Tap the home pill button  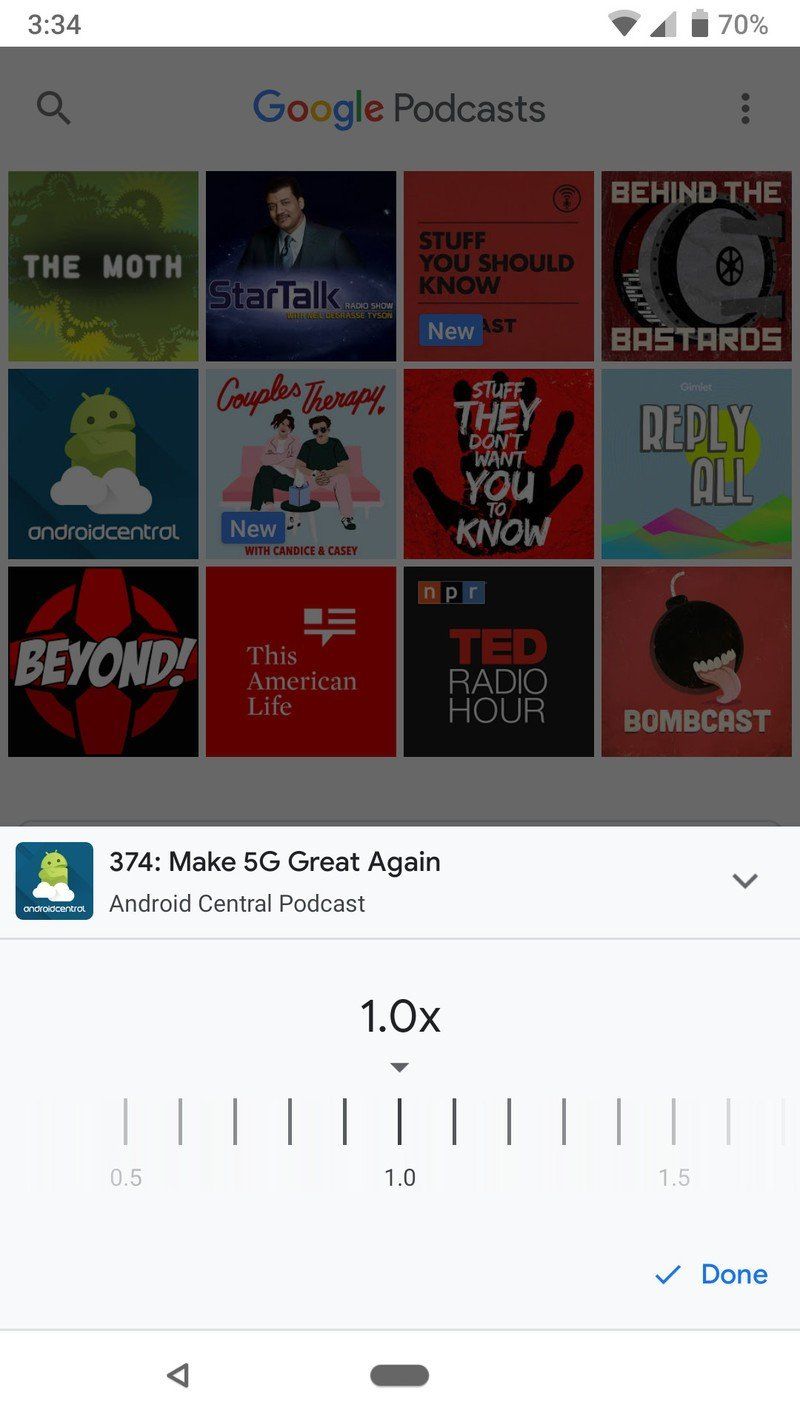[400, 1374]
